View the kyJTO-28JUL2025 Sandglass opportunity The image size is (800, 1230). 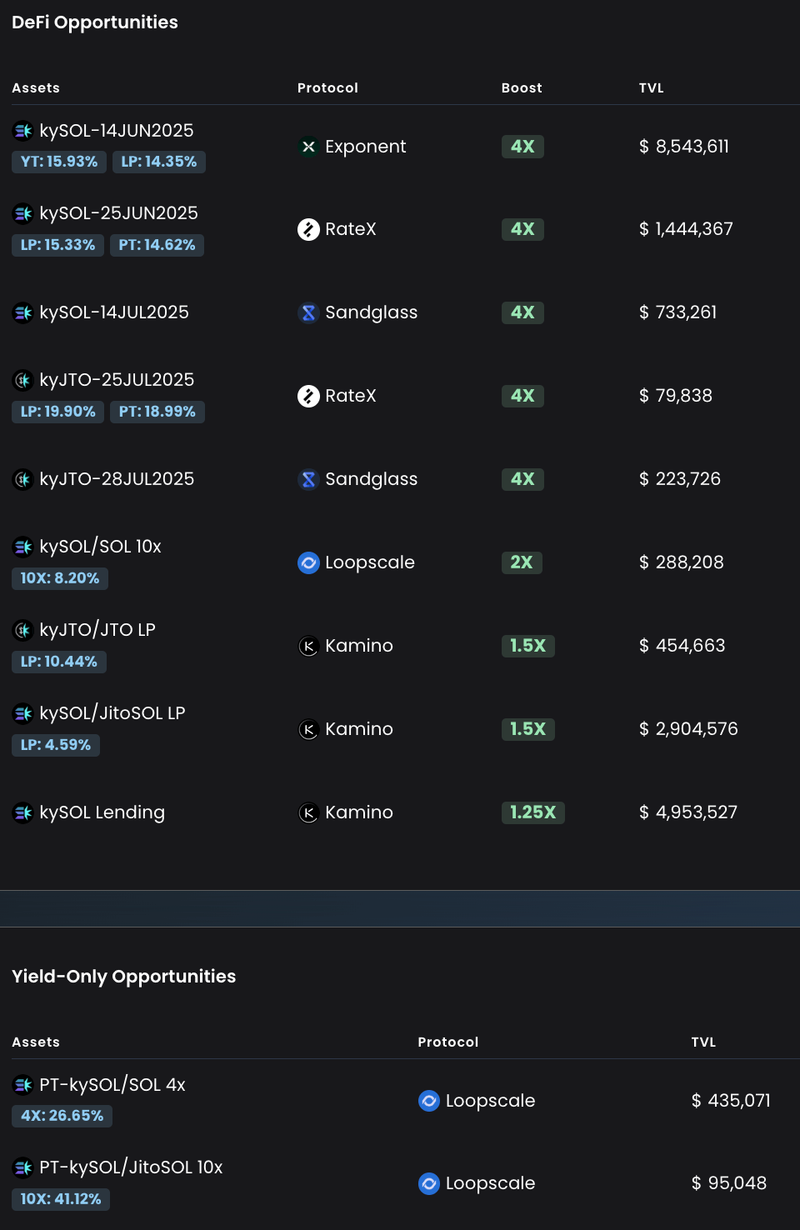pos(117,479)
